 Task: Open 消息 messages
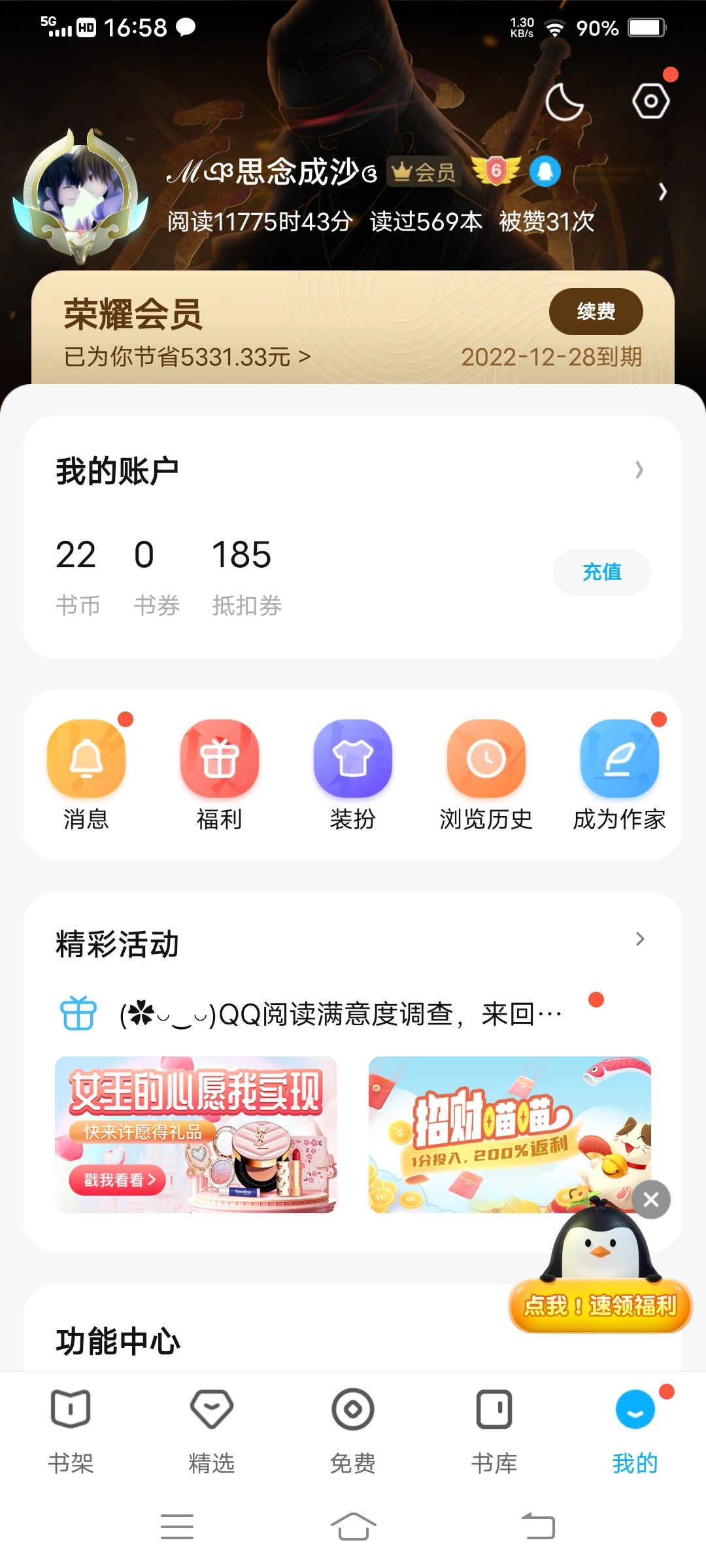pyautogui.click(x=86, y=774)
